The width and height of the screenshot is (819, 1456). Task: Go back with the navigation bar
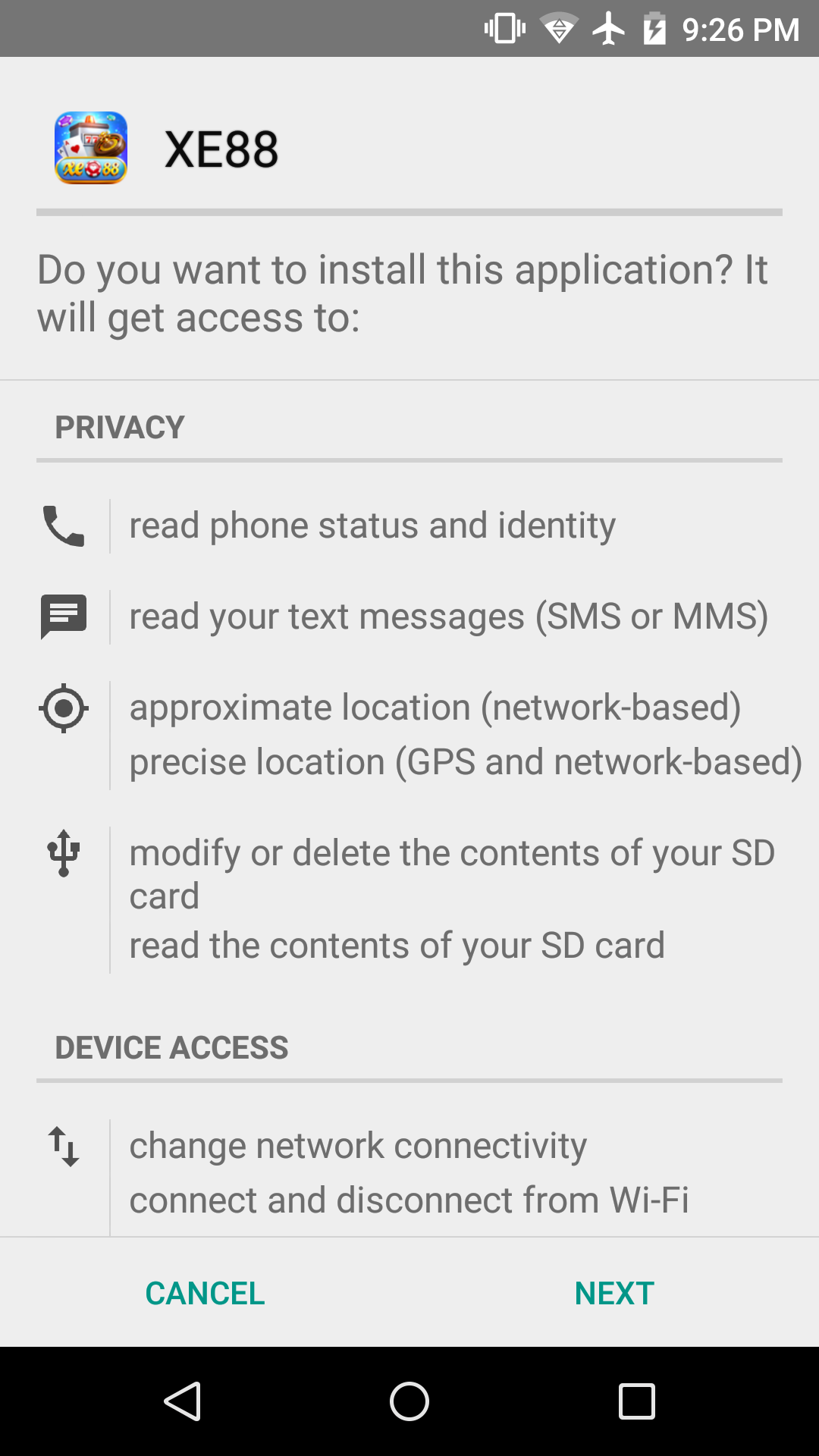point(183,1401)
